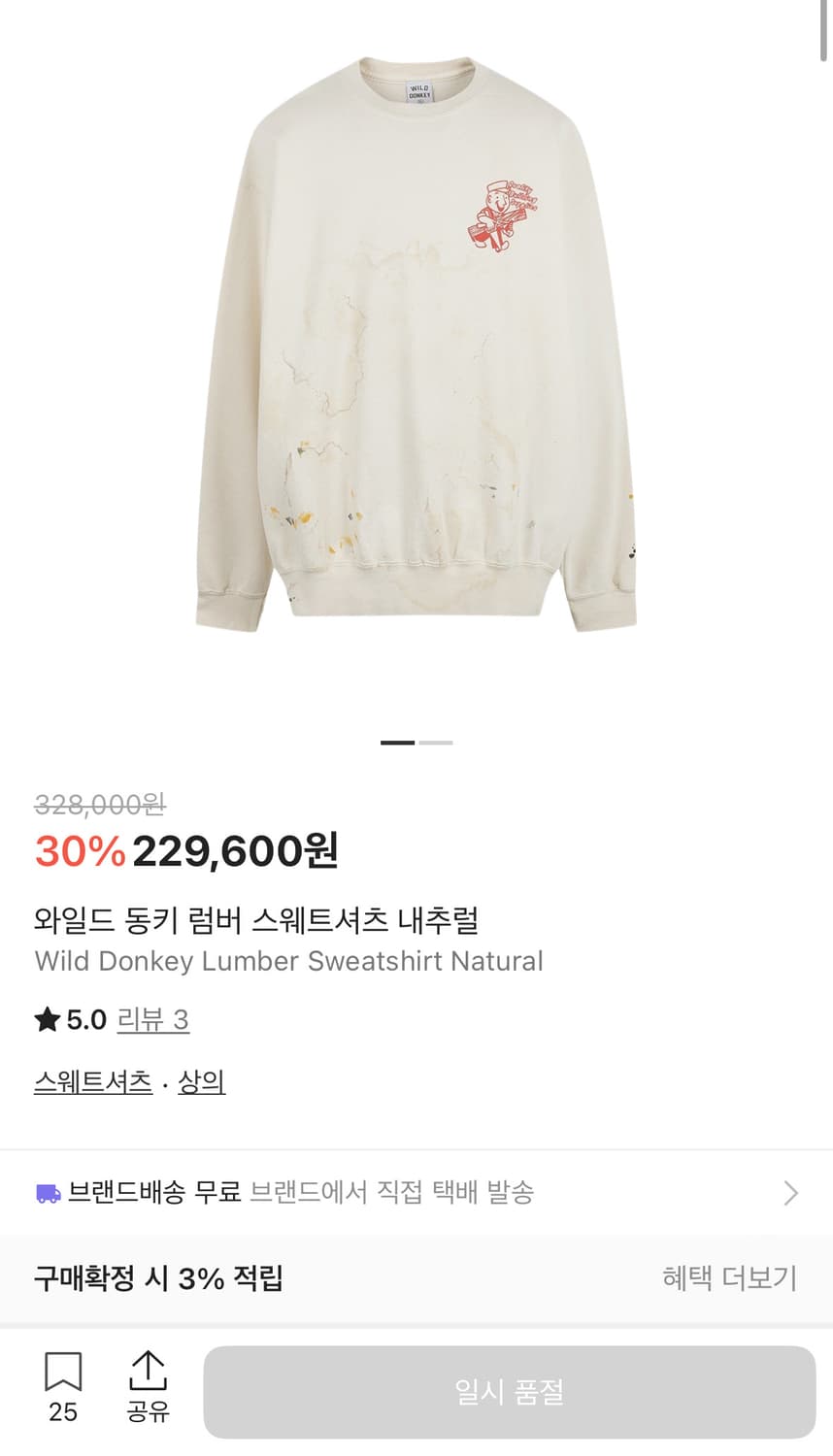The width and height of the screenshot is (833, 1456).
Task: Select the second image carousel indicator
Action: 433,743
